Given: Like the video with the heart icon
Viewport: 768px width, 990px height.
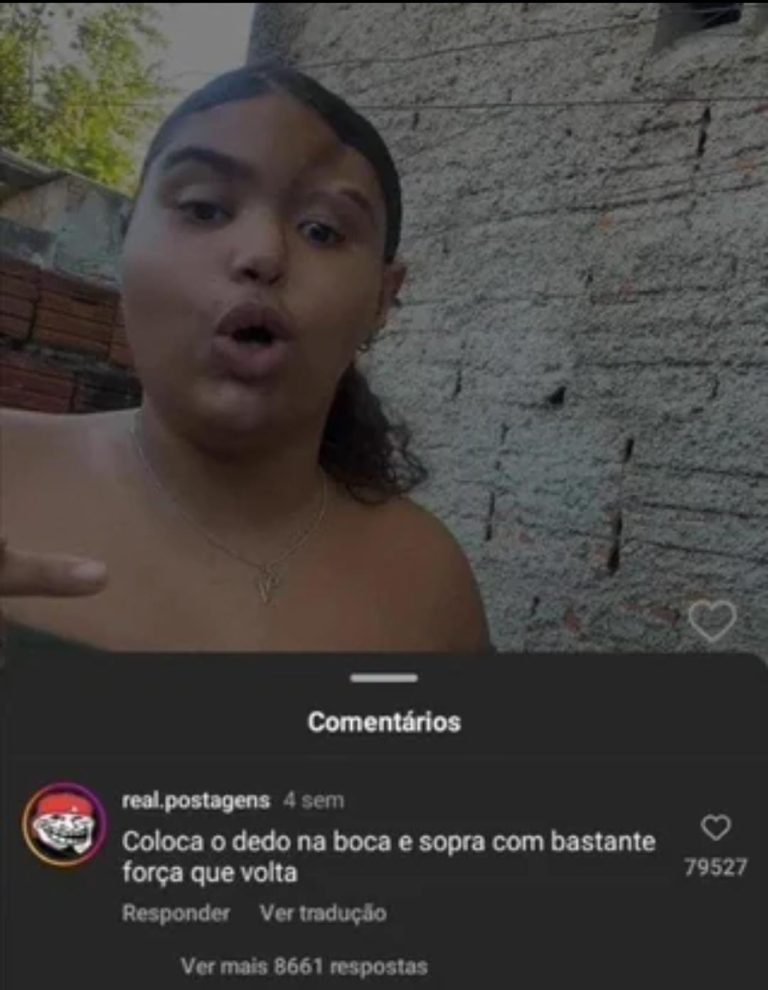Looking at the screenshot, I should point(712,621).
